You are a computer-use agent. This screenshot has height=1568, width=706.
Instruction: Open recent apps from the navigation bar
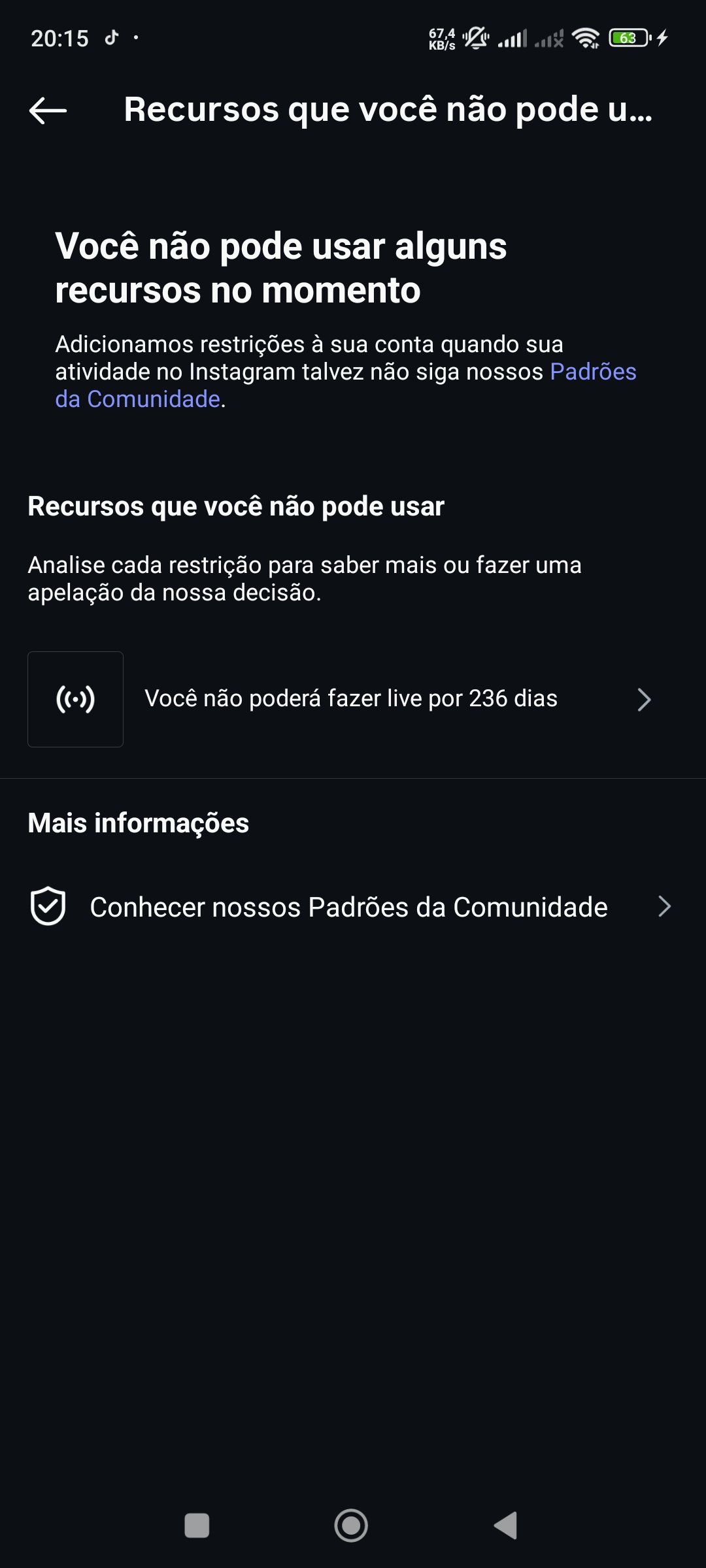[x=197, y=1526]
